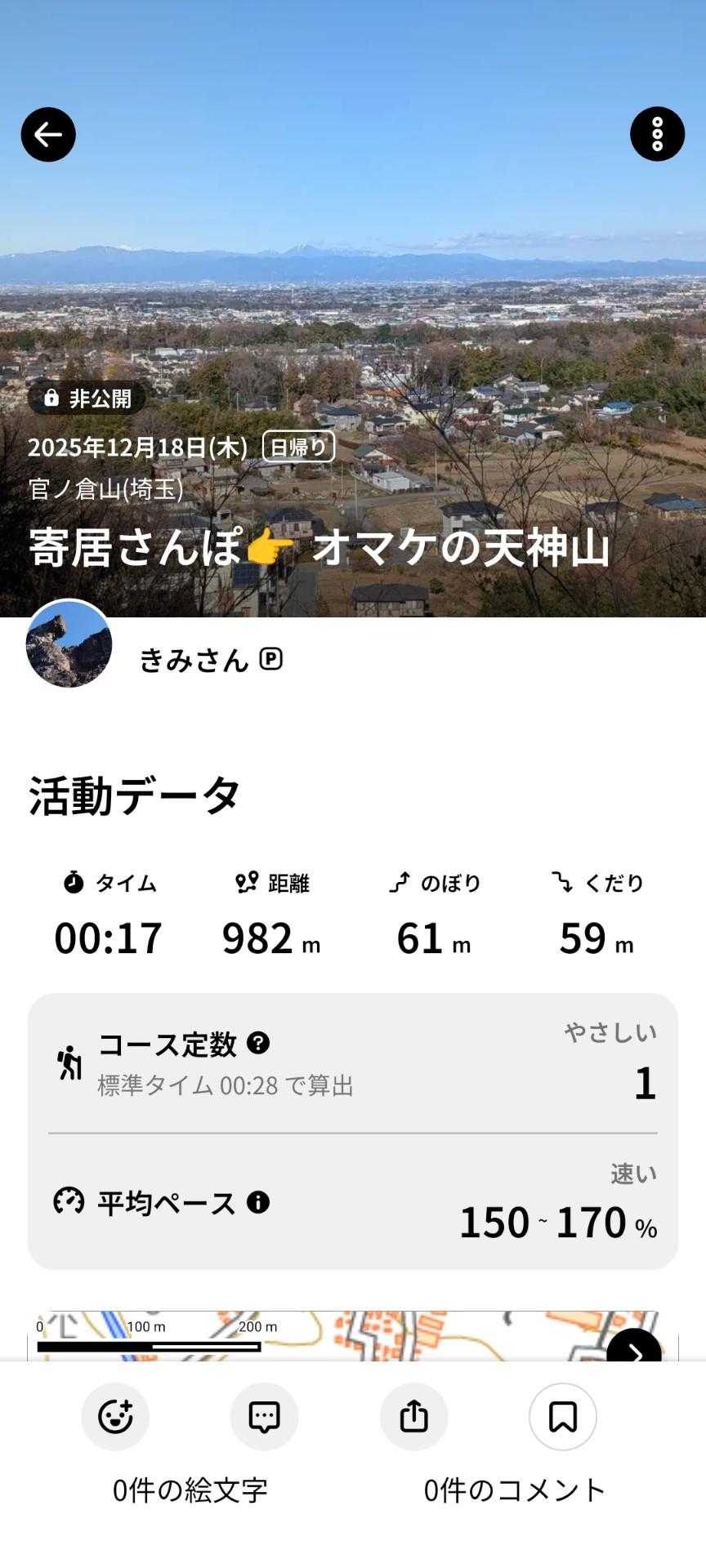This screenshot has height=1568, width=706.
Task: Add an emoji reaction
Action: (x=115, y=1417)
